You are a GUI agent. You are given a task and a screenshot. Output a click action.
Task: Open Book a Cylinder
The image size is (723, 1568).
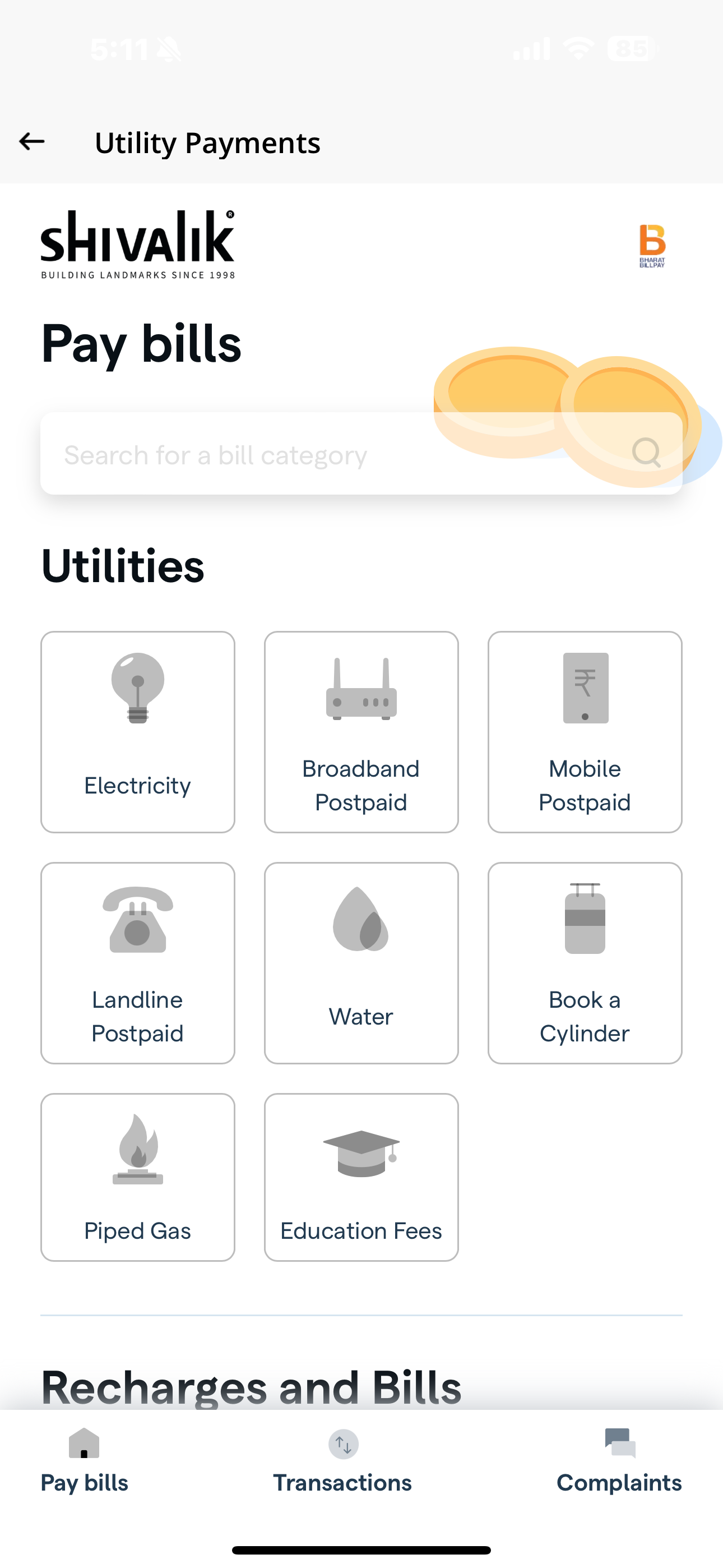[x=584, y=963]
